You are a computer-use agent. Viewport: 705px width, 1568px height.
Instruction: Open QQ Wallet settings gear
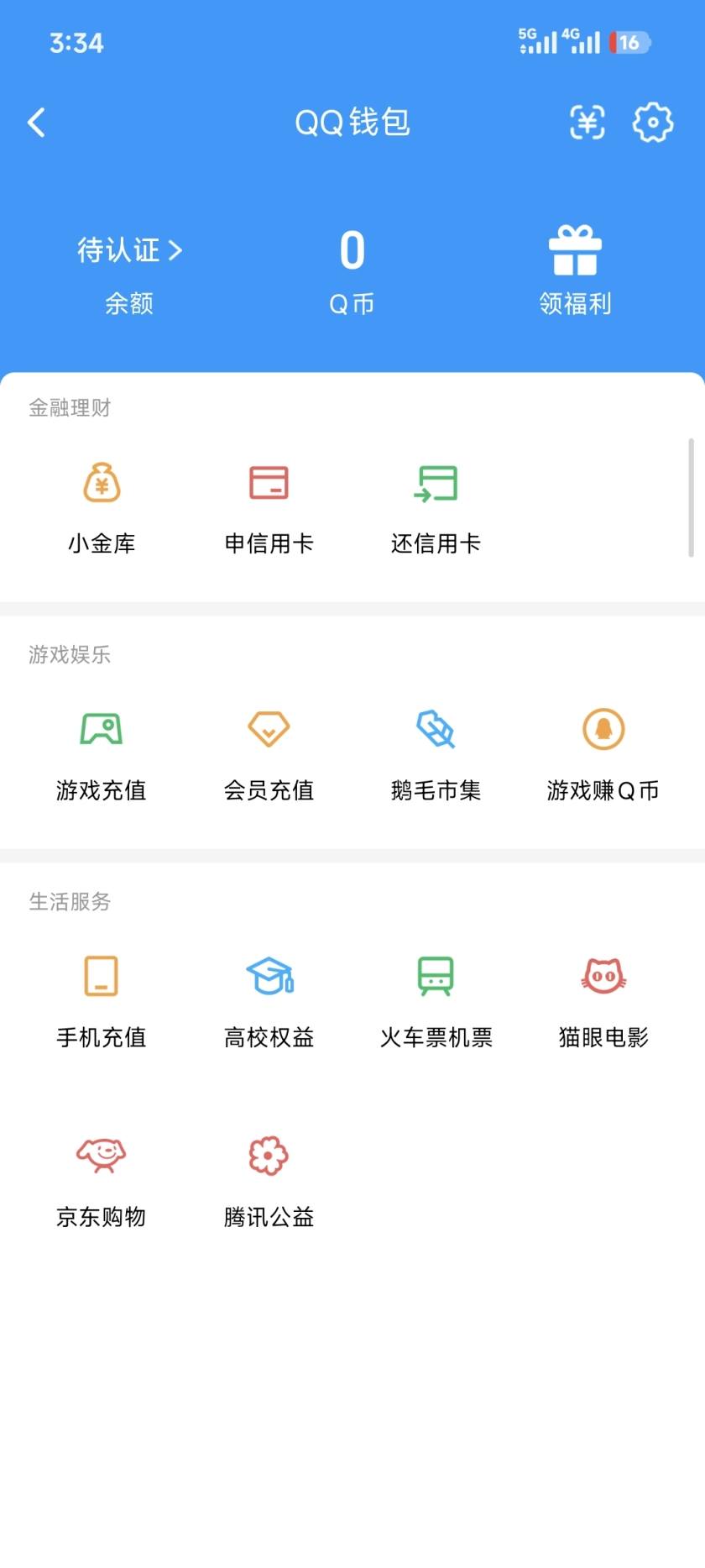tap(653, 122)
